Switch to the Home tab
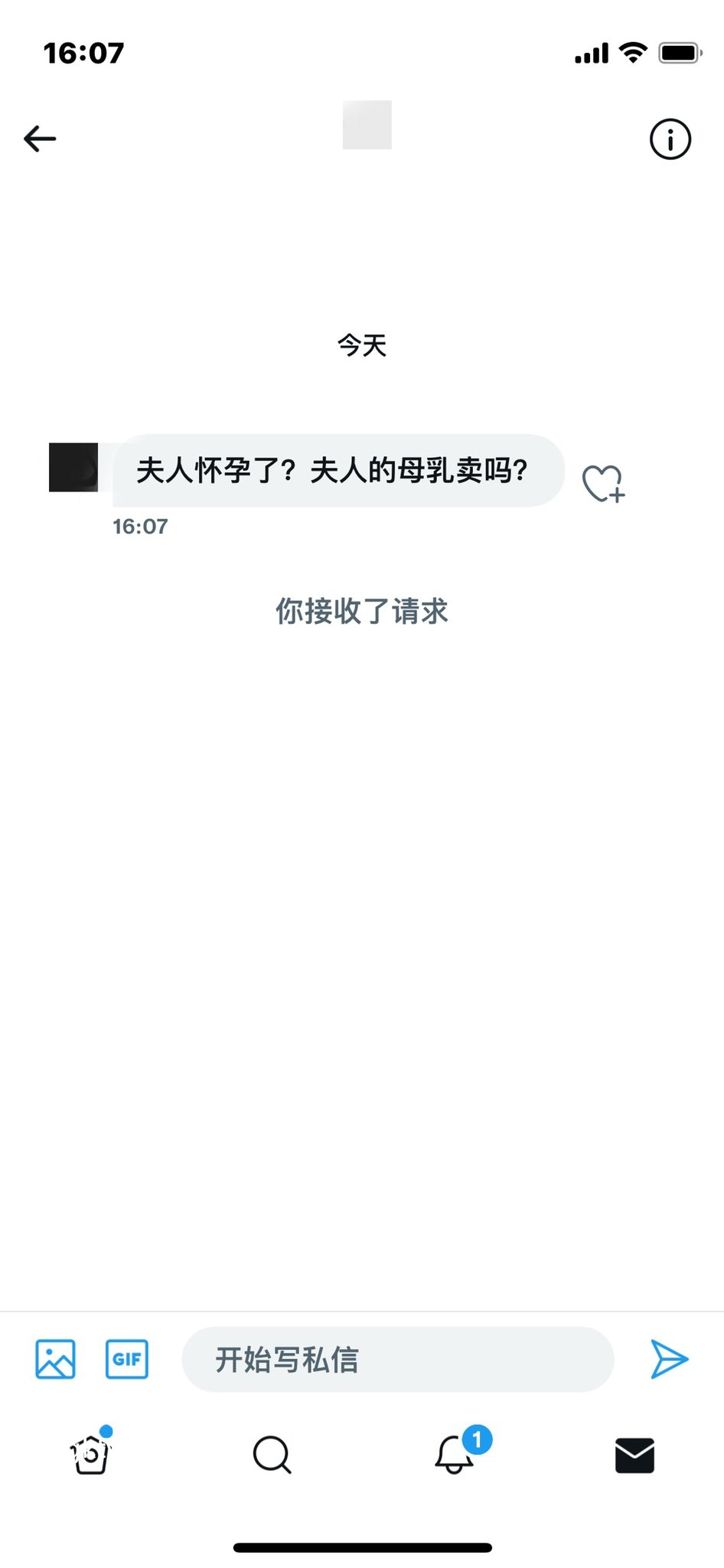Screen dimensions: 724x1568 coord(91,1454)
